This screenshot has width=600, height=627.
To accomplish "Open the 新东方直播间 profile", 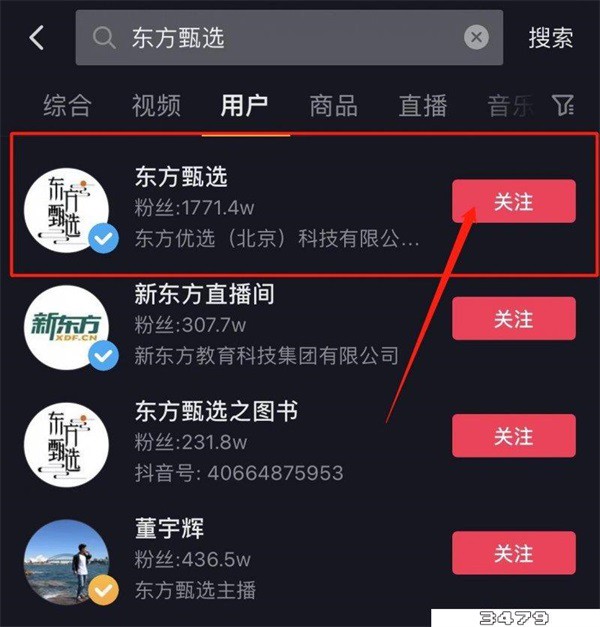I will pos(204,296).
